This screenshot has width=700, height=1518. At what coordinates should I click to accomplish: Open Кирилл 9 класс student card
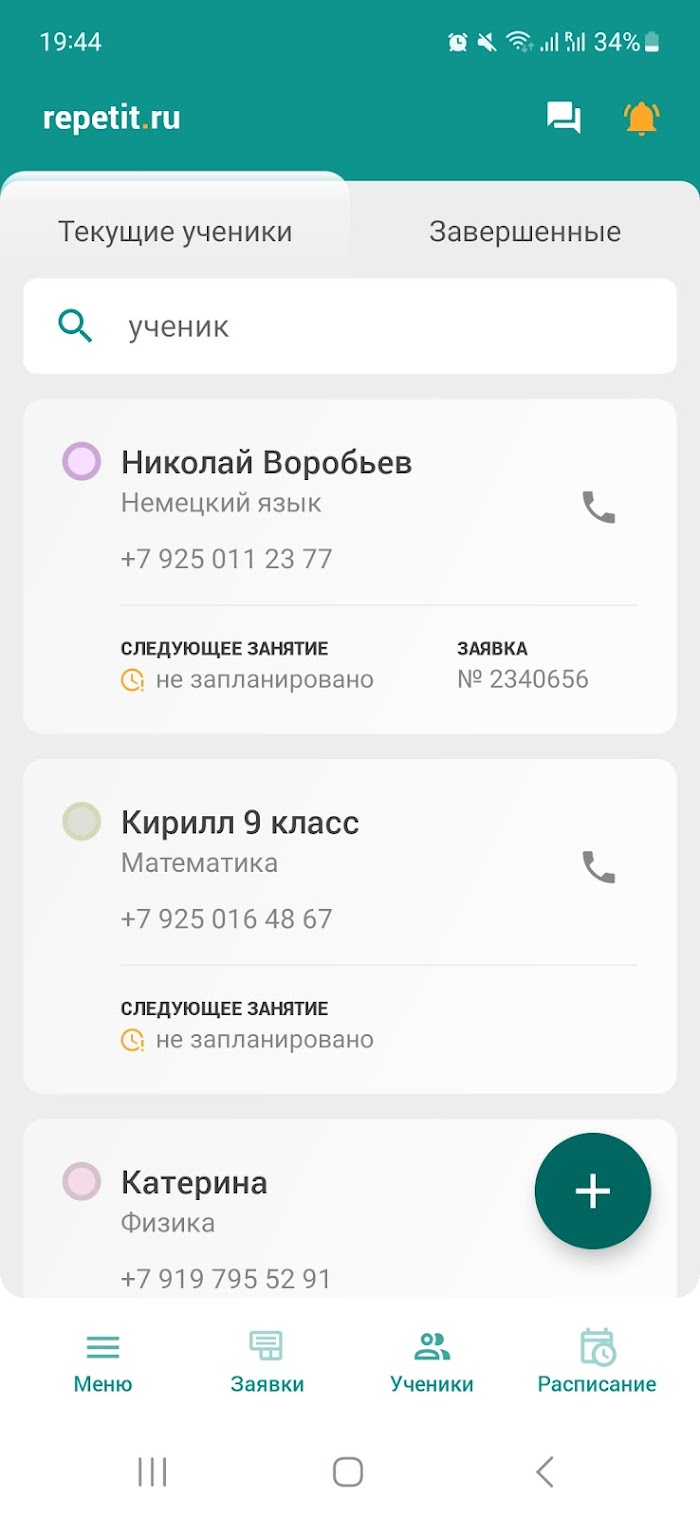point(350,926)
